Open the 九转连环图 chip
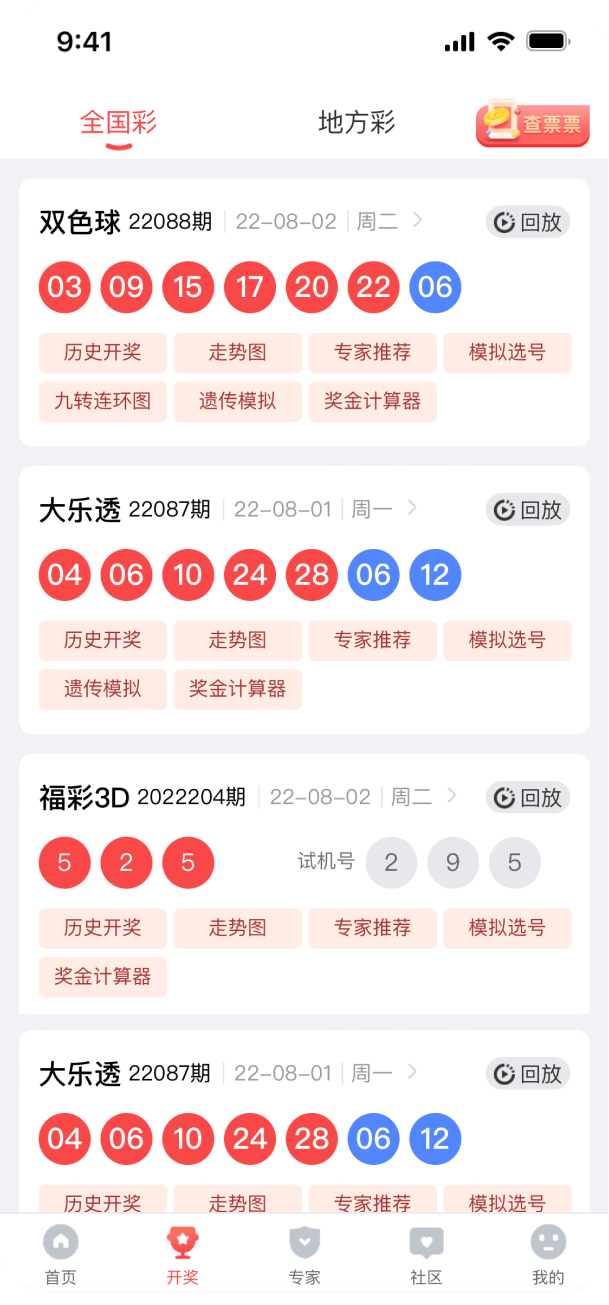The height and width of the screenshot is (1305, 609). (x=102, y=401)
